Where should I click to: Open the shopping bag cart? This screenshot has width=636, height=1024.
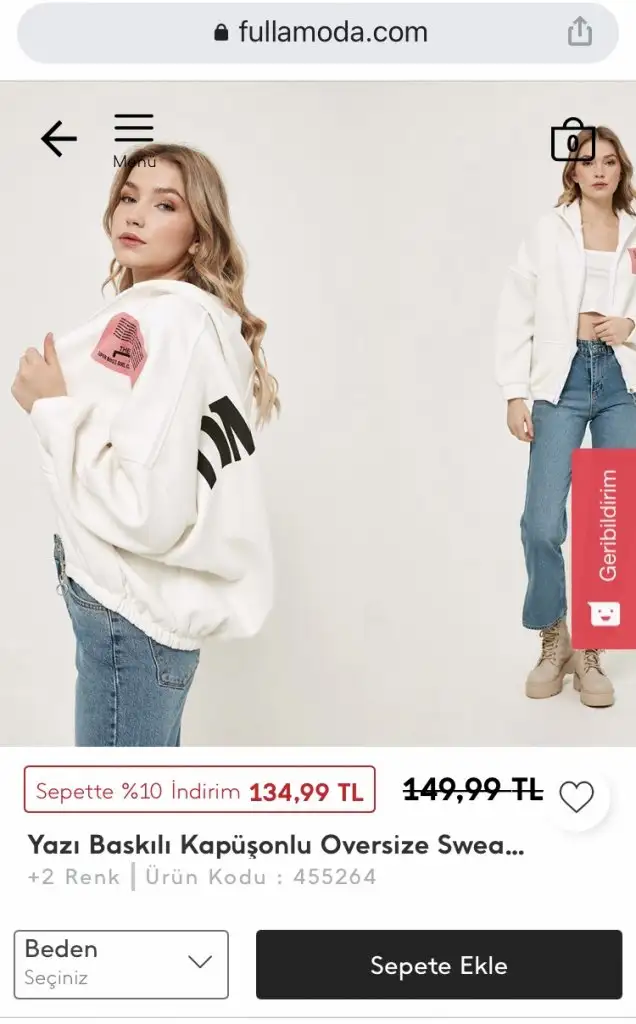point(572,141)
